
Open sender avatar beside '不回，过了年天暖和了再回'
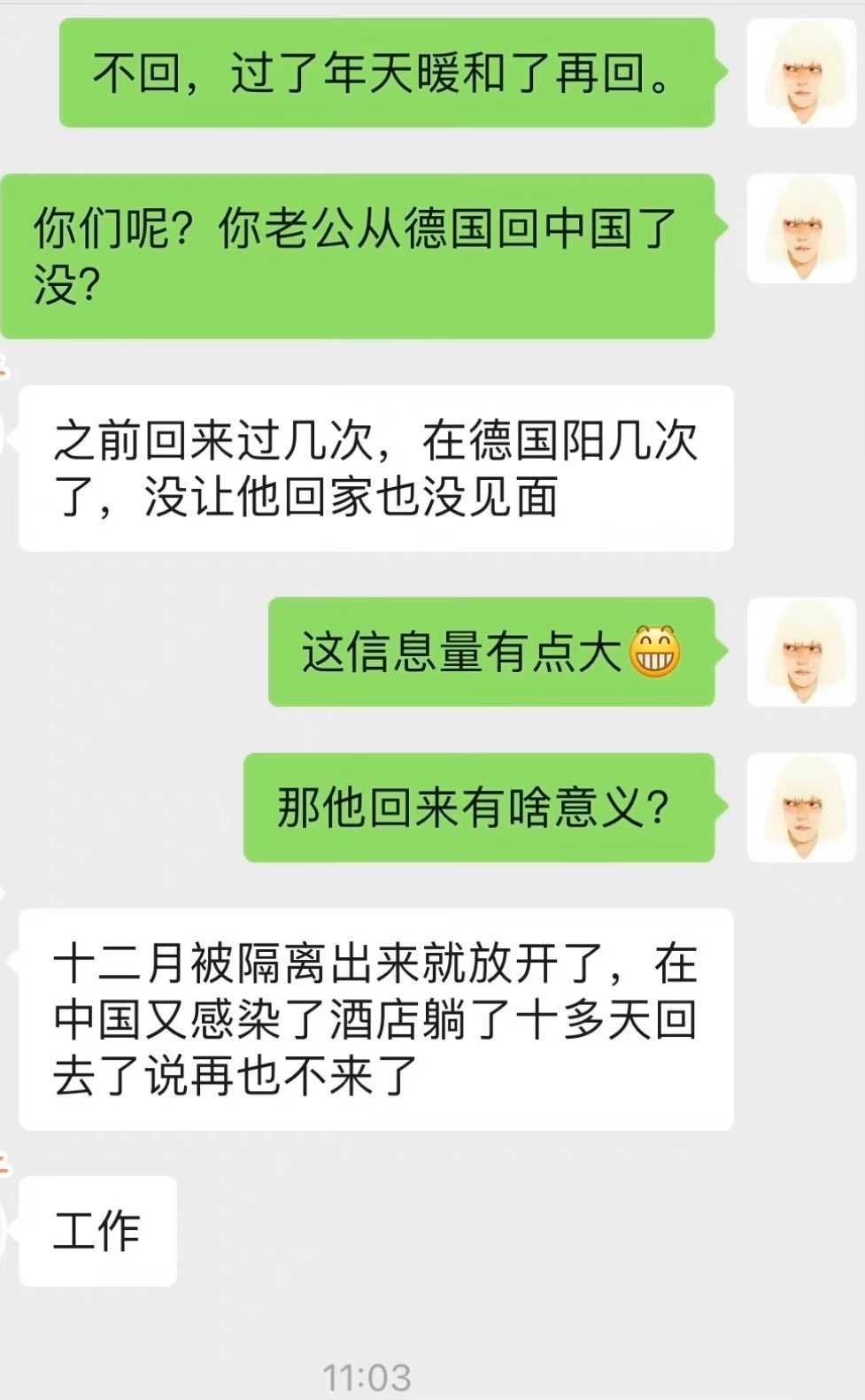(802, 73)
